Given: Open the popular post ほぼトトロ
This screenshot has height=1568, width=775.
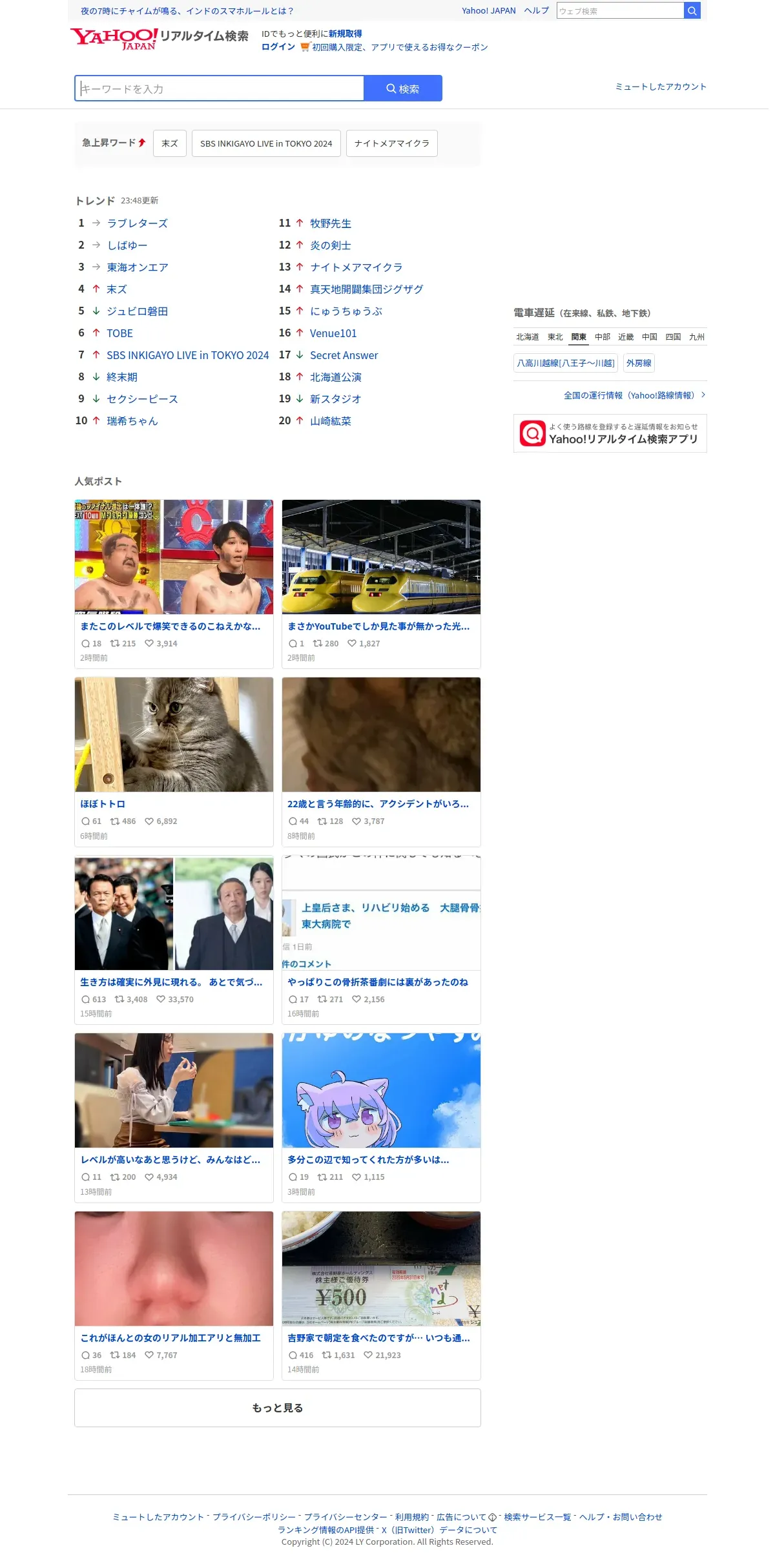Looking at the screenshot, I should click(174, 762).
